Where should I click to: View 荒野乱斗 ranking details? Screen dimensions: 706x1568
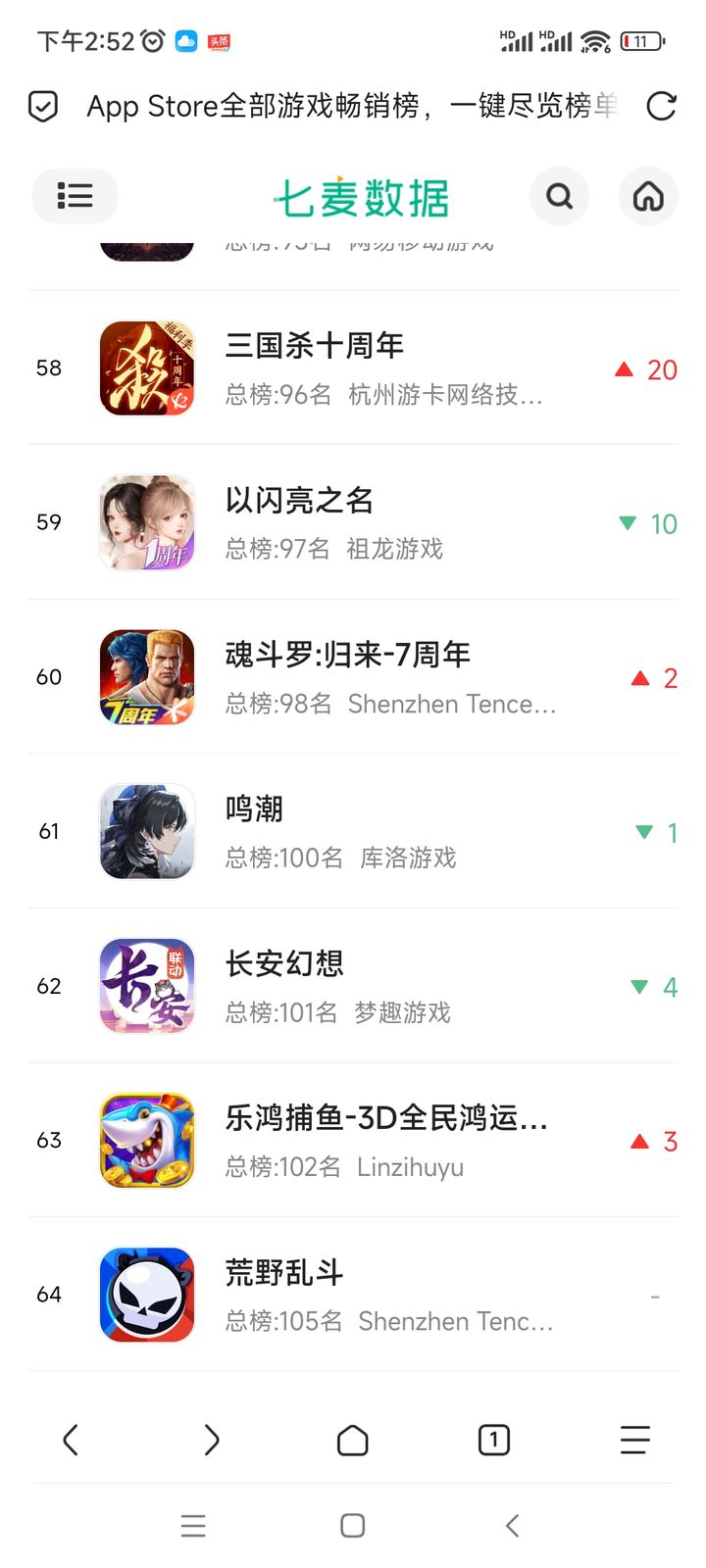(x=284, y=1295)
